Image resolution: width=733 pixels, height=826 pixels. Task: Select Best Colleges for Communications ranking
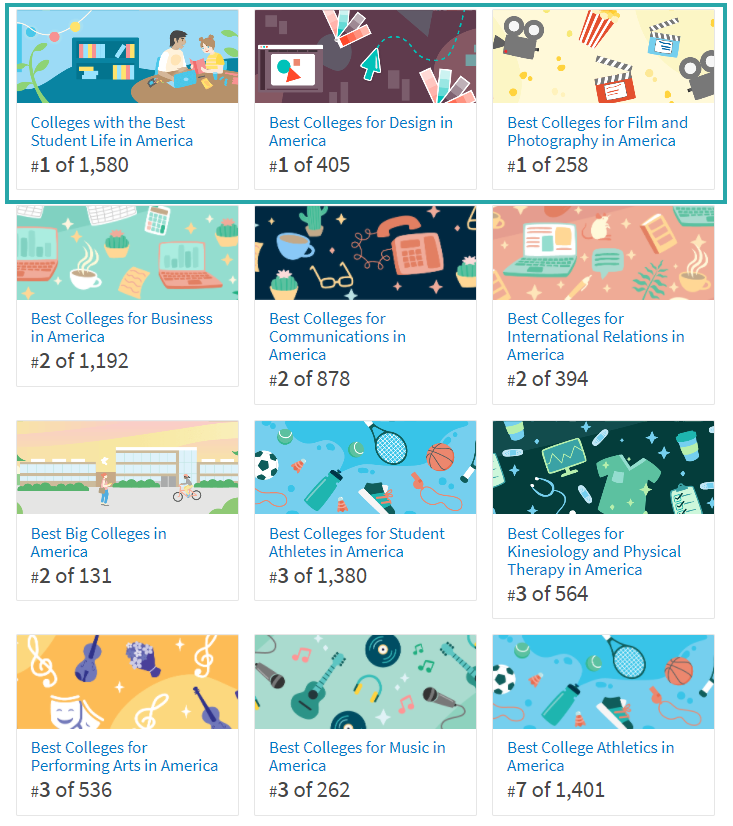point(337,336)
